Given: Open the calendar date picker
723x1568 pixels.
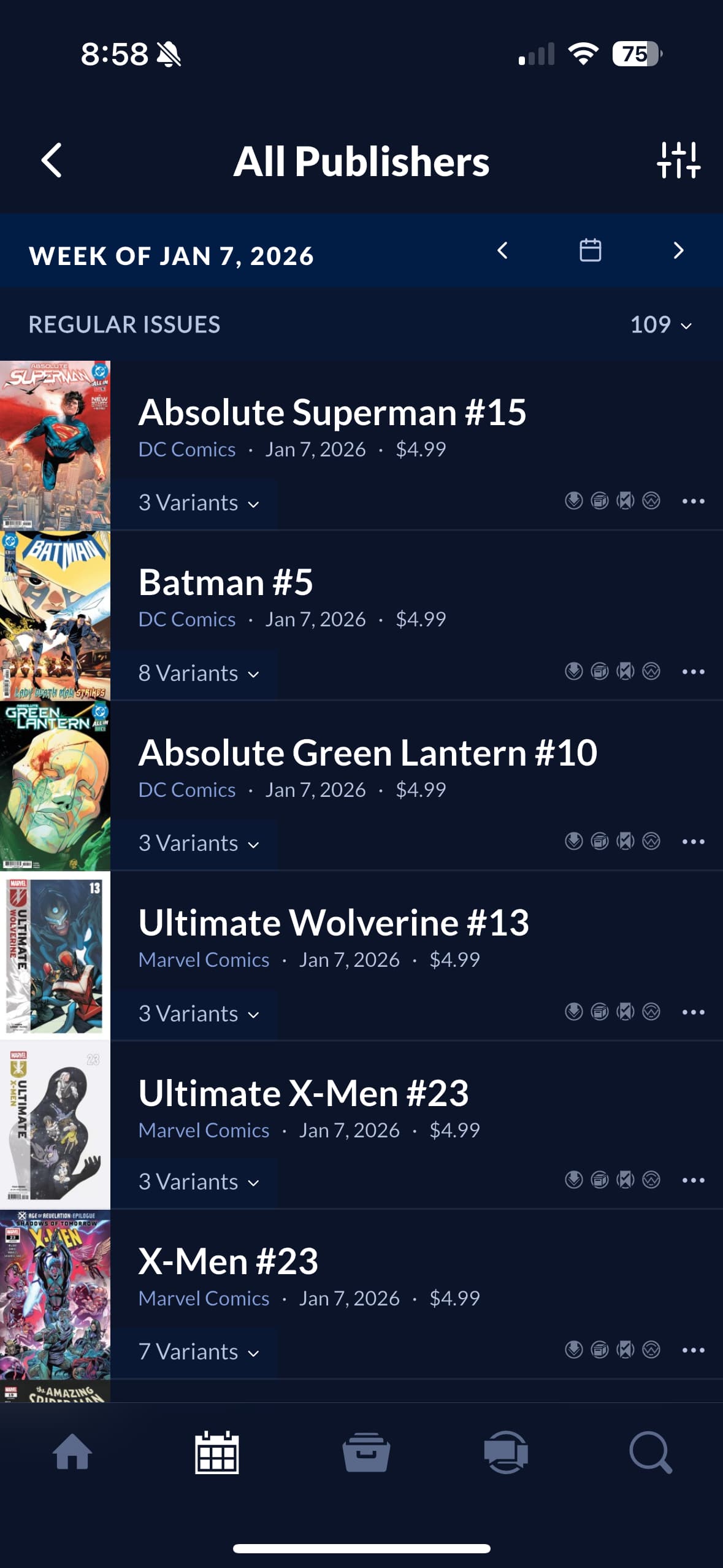Looking at the screenshot, I should click(590, 250).
